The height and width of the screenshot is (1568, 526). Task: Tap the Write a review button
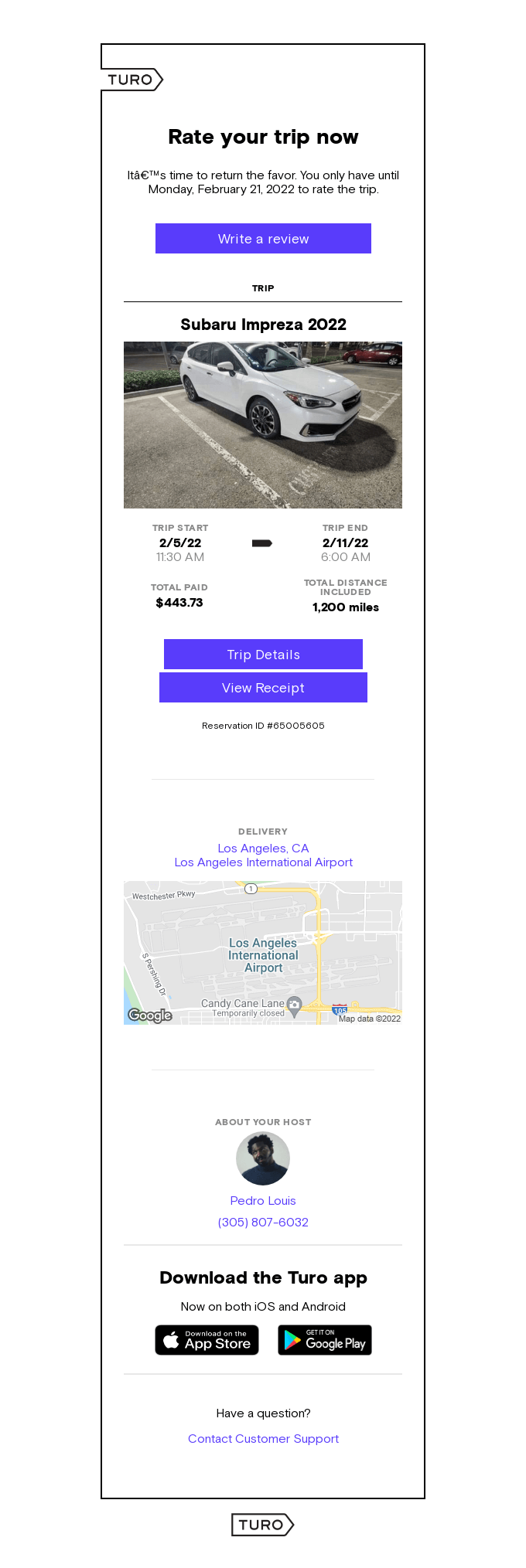[263, 239]
